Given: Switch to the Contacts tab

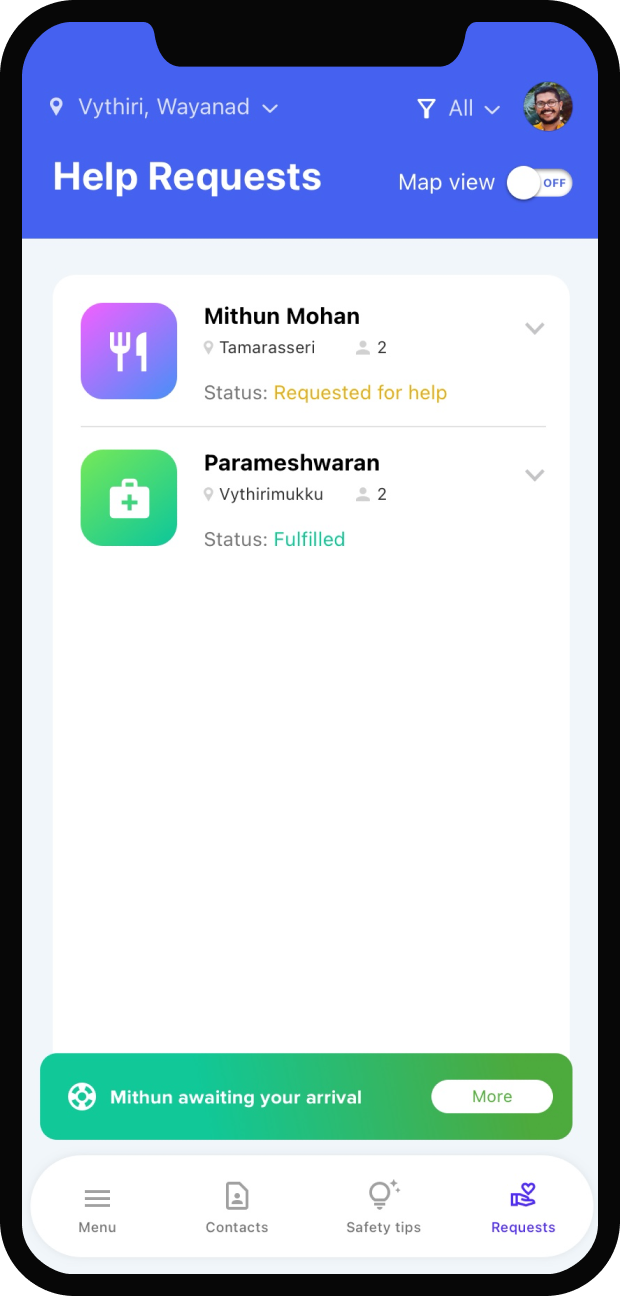Looking at the screenshot, I should click(237, 1208).
